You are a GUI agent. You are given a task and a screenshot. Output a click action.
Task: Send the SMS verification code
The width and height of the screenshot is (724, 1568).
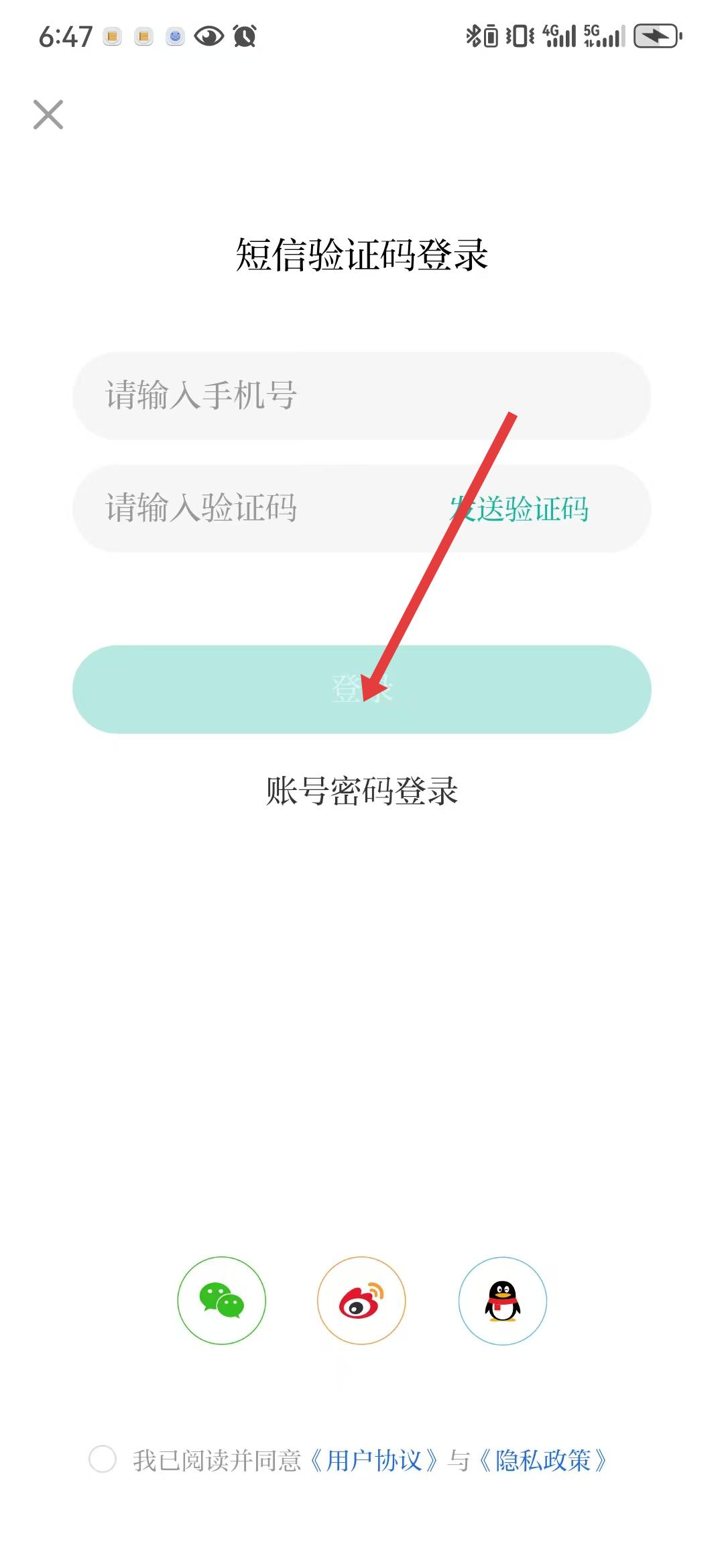(x=520, y=509)
